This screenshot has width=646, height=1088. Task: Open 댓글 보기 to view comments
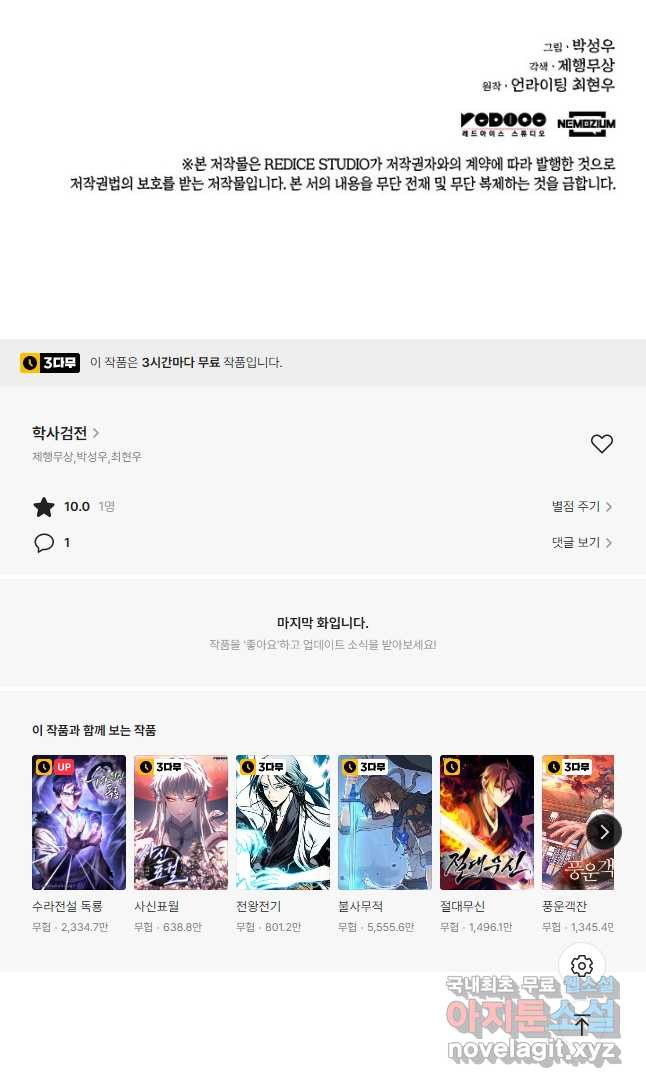pyautogui.click(x=582, y=543)
